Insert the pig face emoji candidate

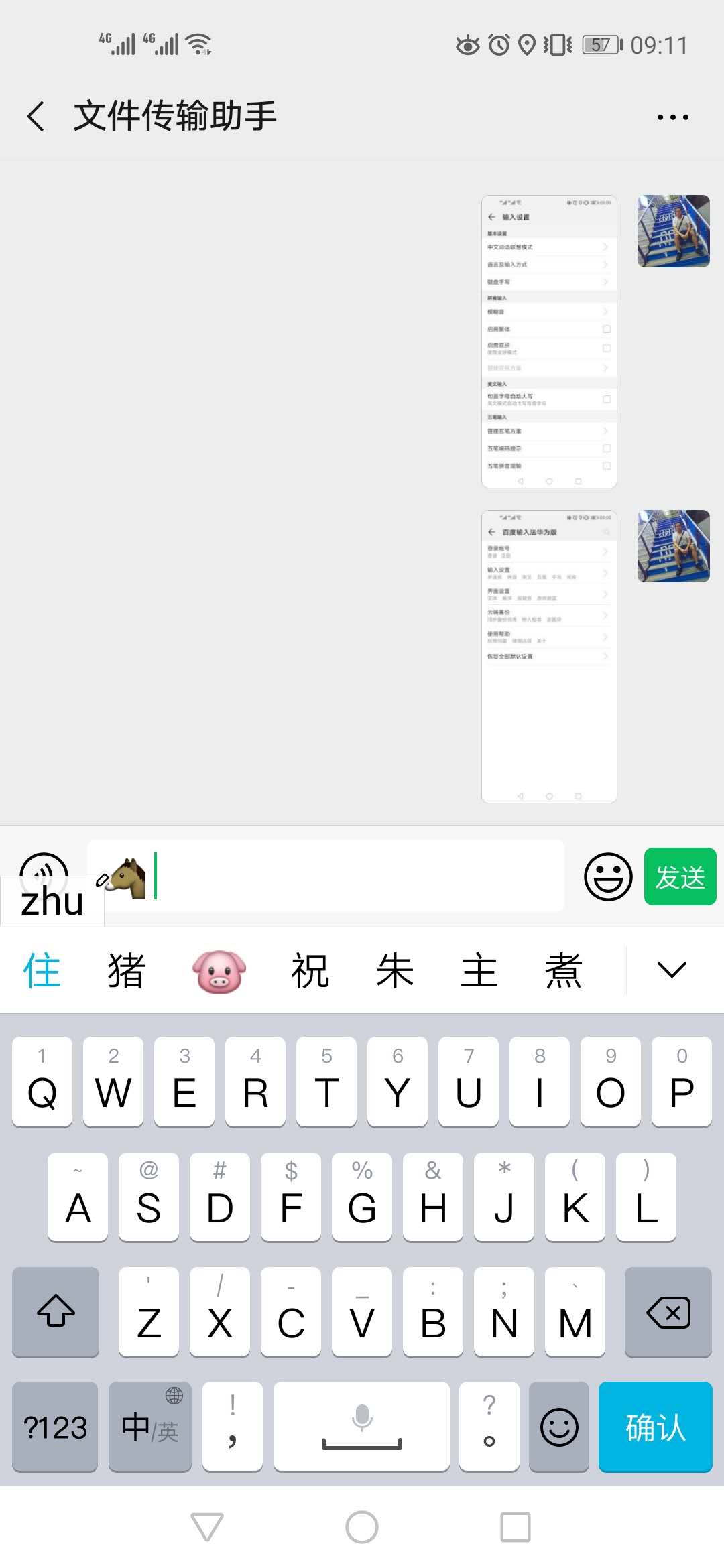coord(219,972)
